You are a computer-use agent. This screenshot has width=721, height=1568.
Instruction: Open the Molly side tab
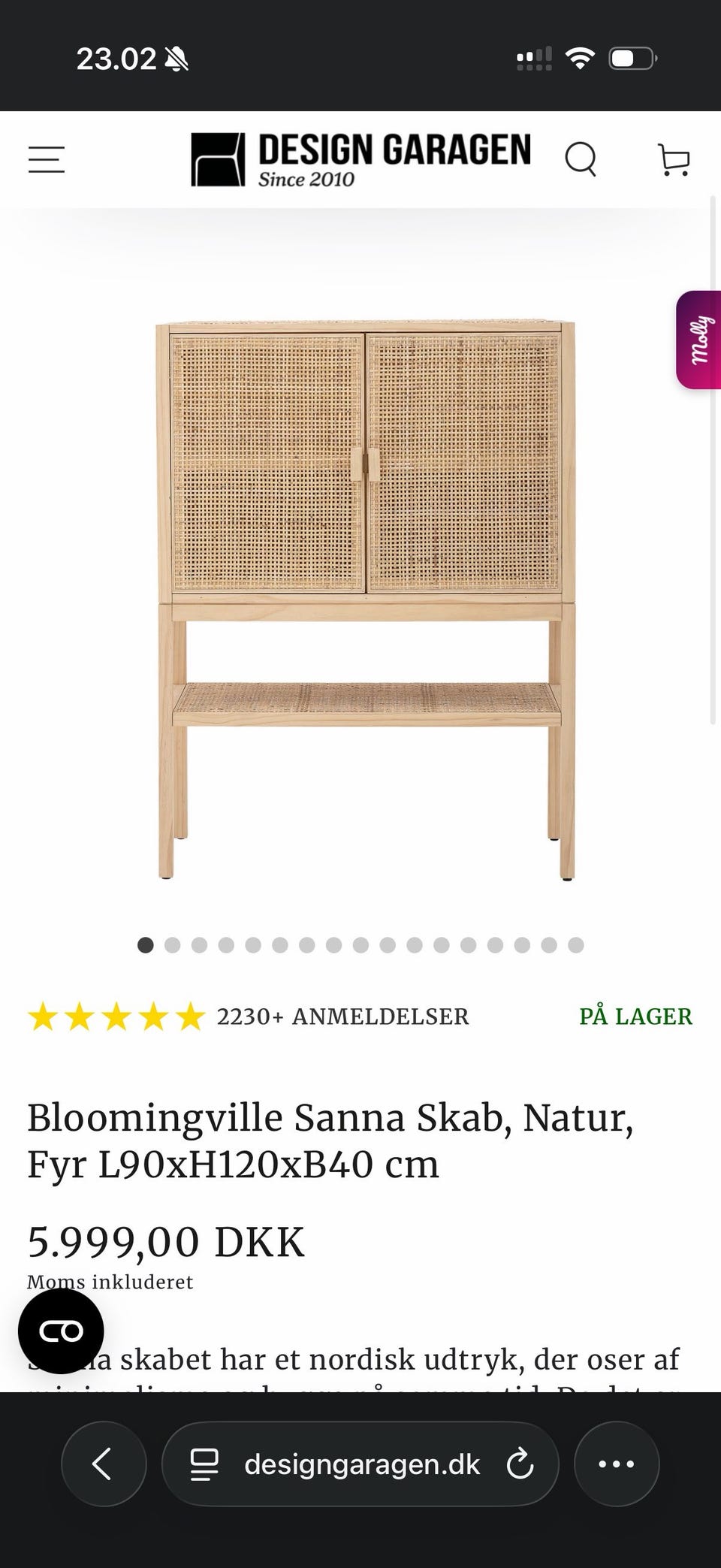click(700, 340)
